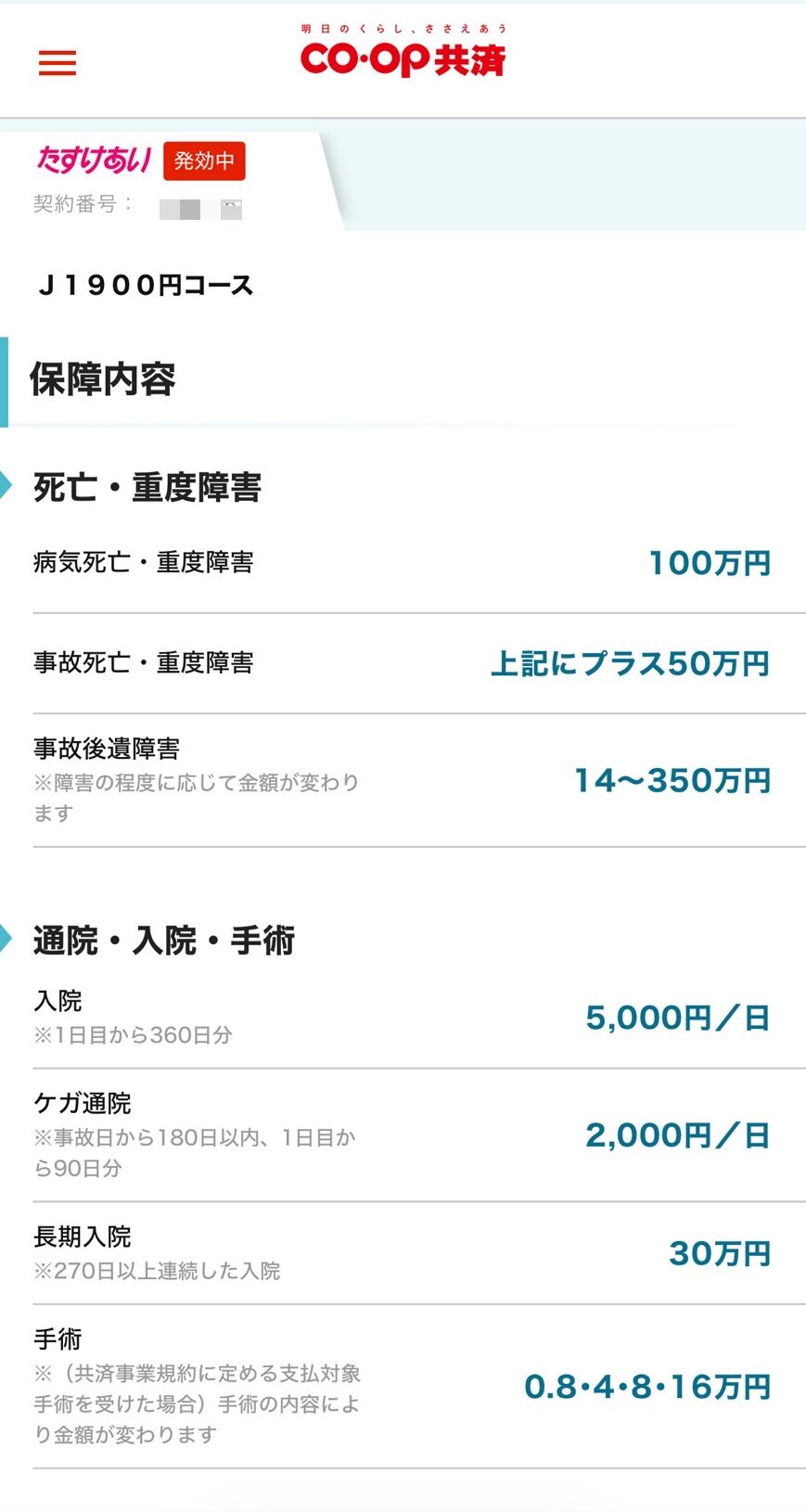This screenshot has height=1512, width=806.
Task: Open the hamburger navigation menu
Action: point(58,63)
